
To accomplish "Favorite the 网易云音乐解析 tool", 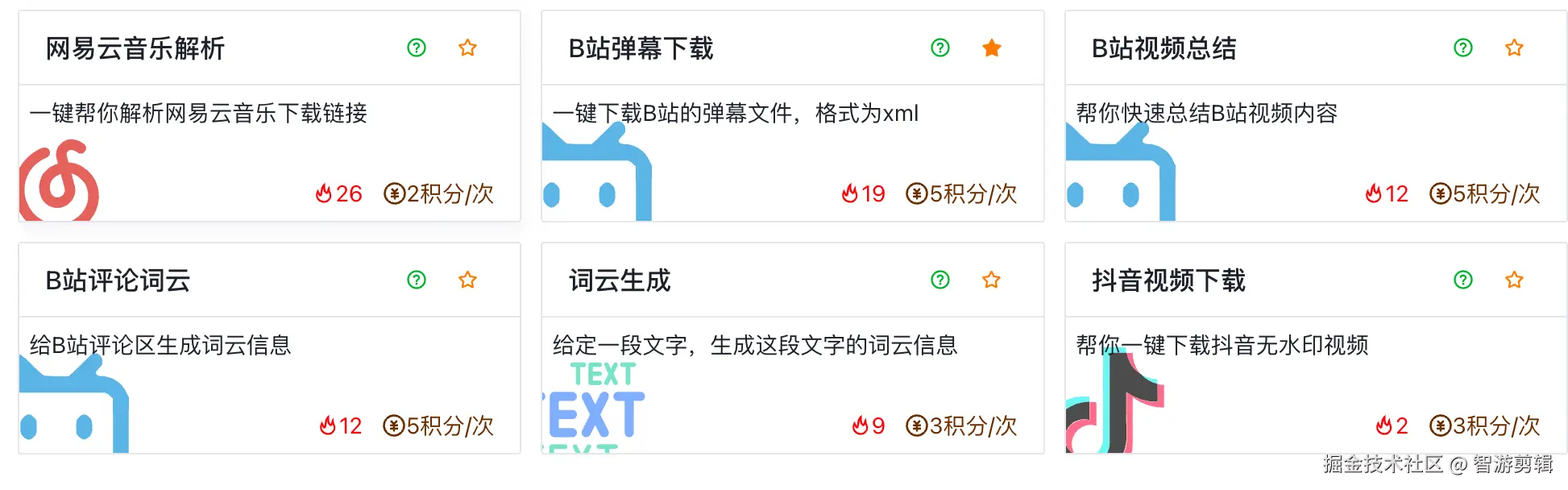I will click(x=467, y=48).
